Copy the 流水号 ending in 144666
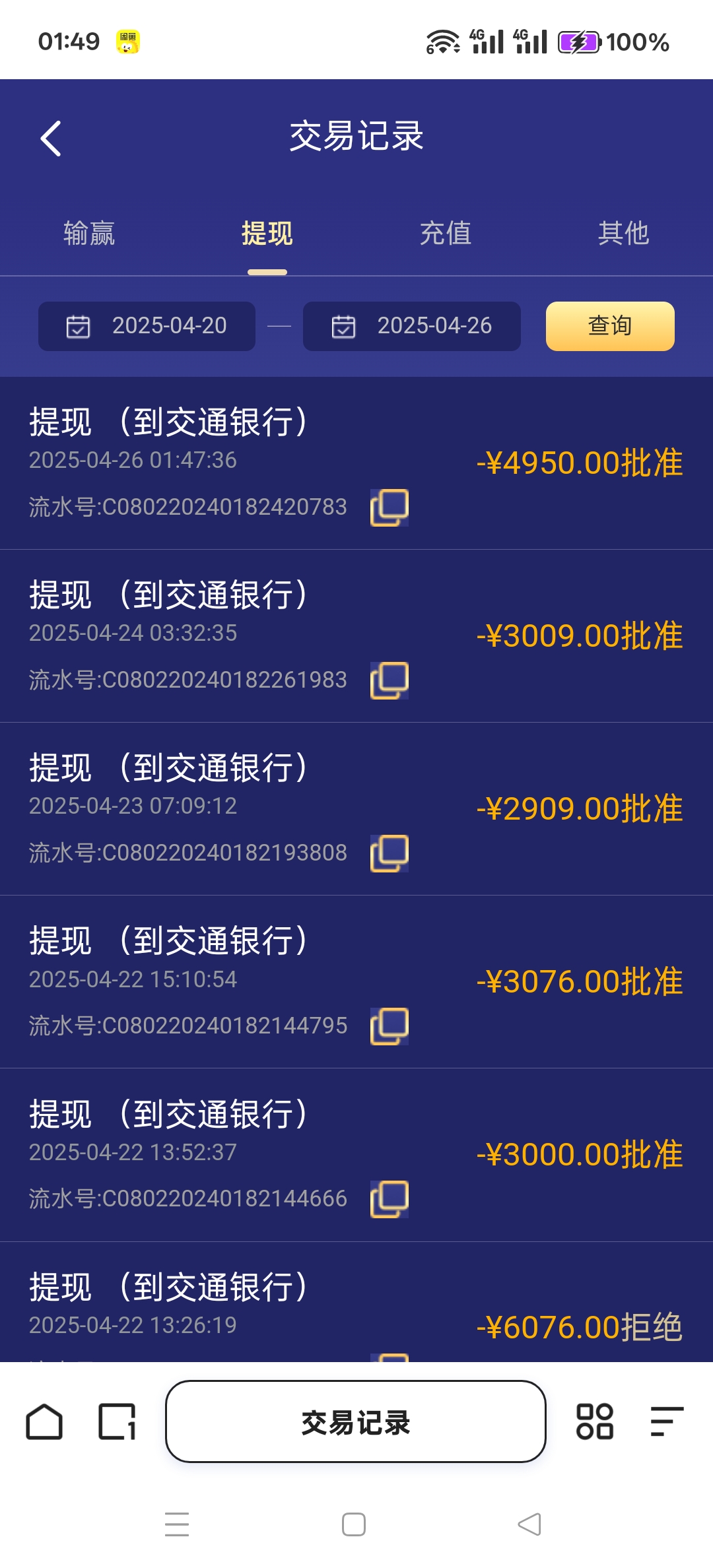Screen dimensions: 713x1568 click(391, 1198)
